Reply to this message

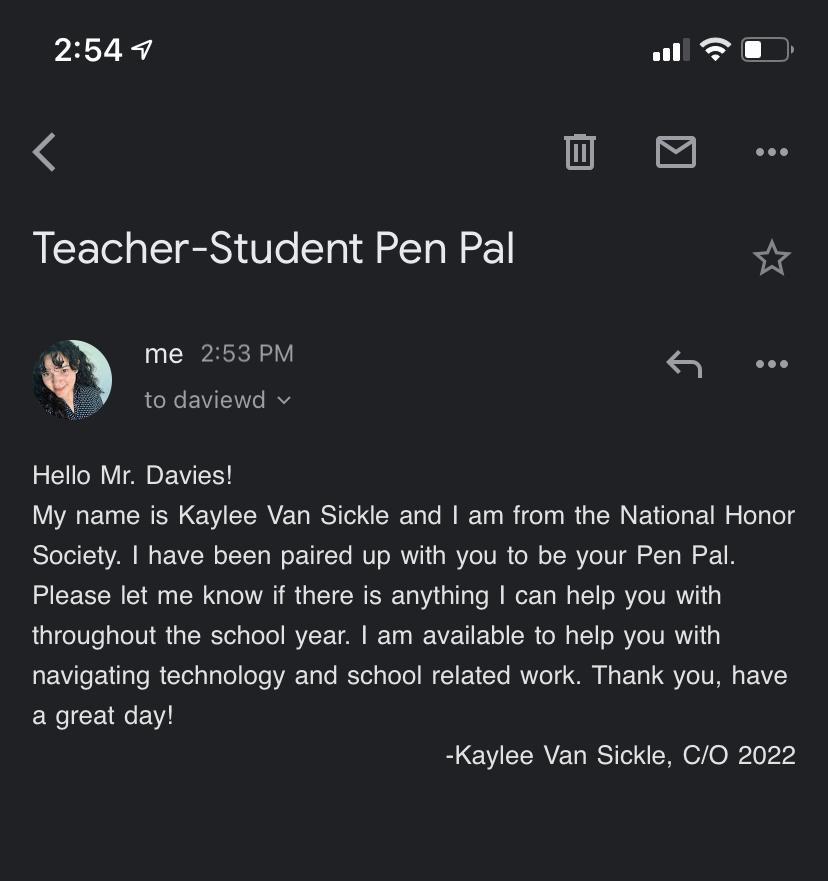pos(684,364)
